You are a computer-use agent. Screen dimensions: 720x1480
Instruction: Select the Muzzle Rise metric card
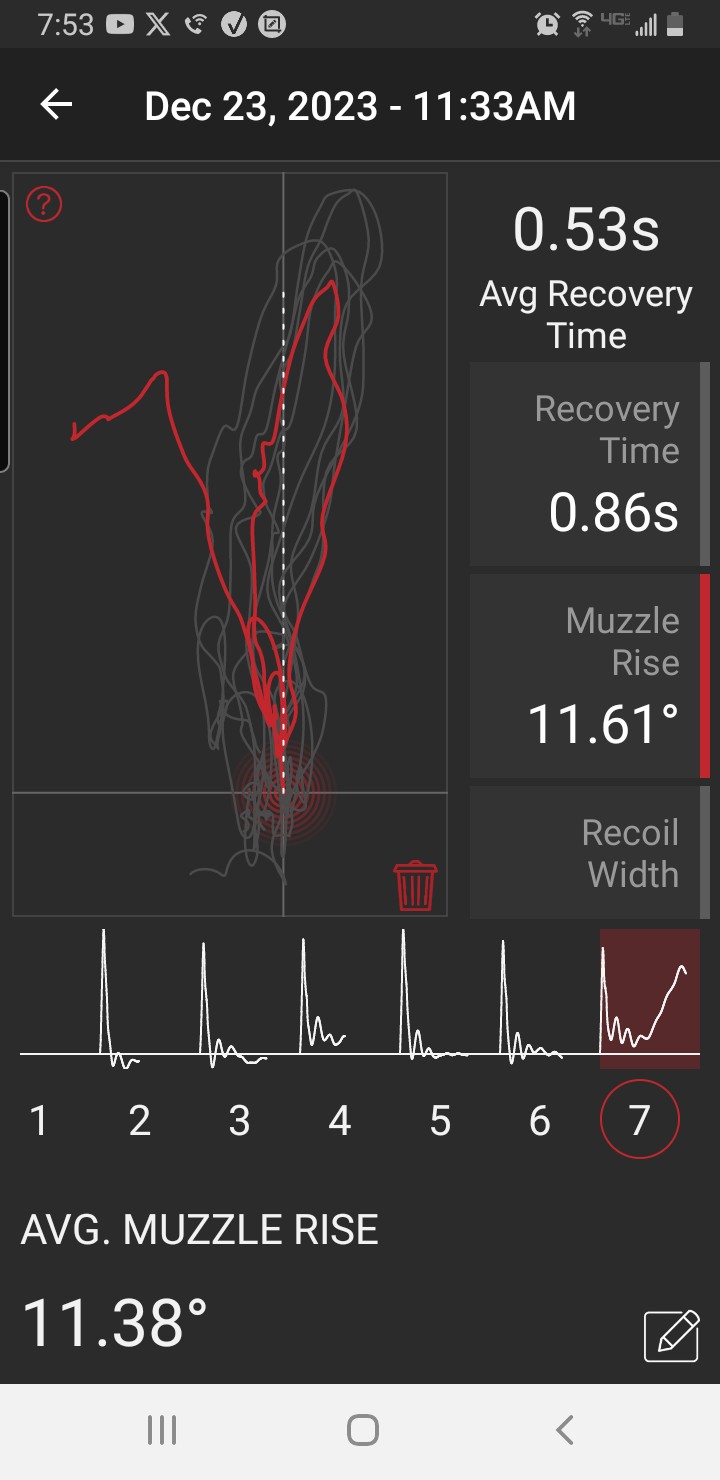[589, 676]
